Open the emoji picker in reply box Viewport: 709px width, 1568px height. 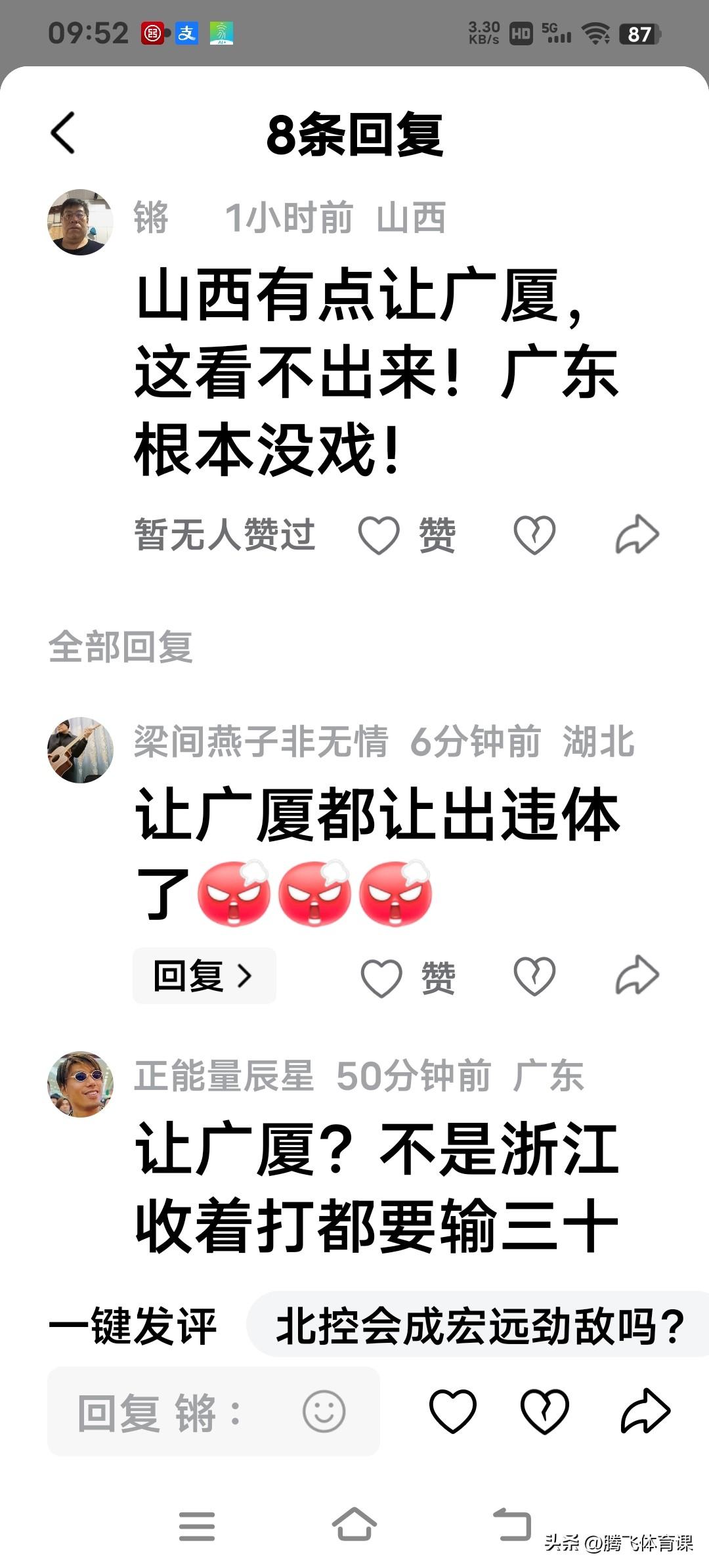tap(324, 1411)
